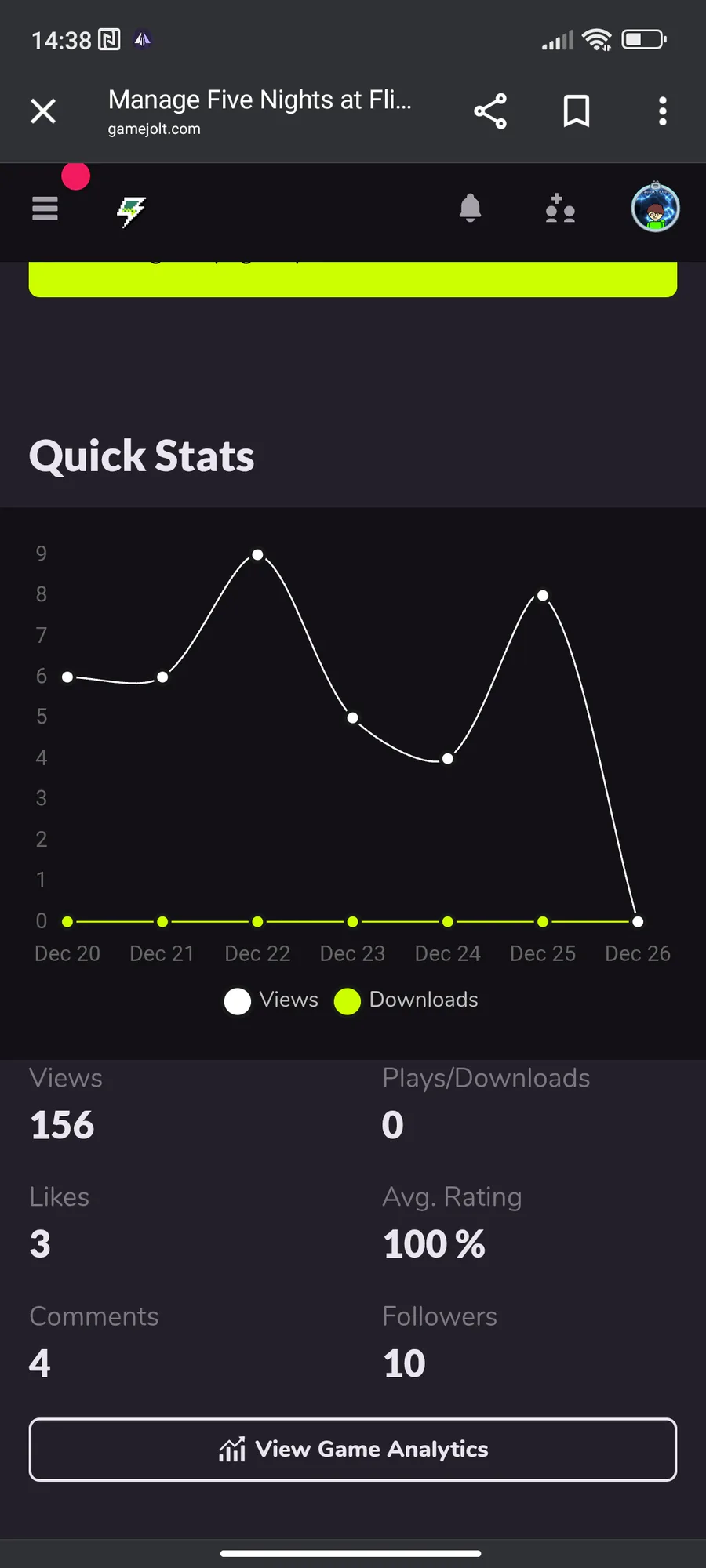Open the user profile avatar
The height and width of the screenshot is (1568, 706).
(x=655, y=209)
